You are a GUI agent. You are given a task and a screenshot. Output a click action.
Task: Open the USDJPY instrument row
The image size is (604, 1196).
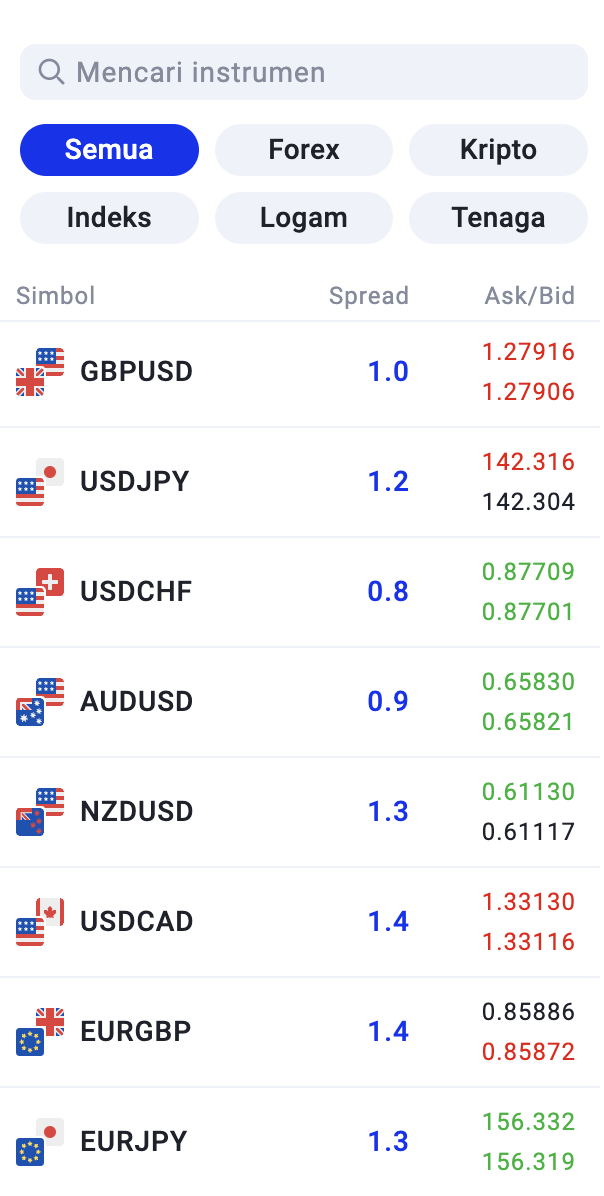coord(302,482)
